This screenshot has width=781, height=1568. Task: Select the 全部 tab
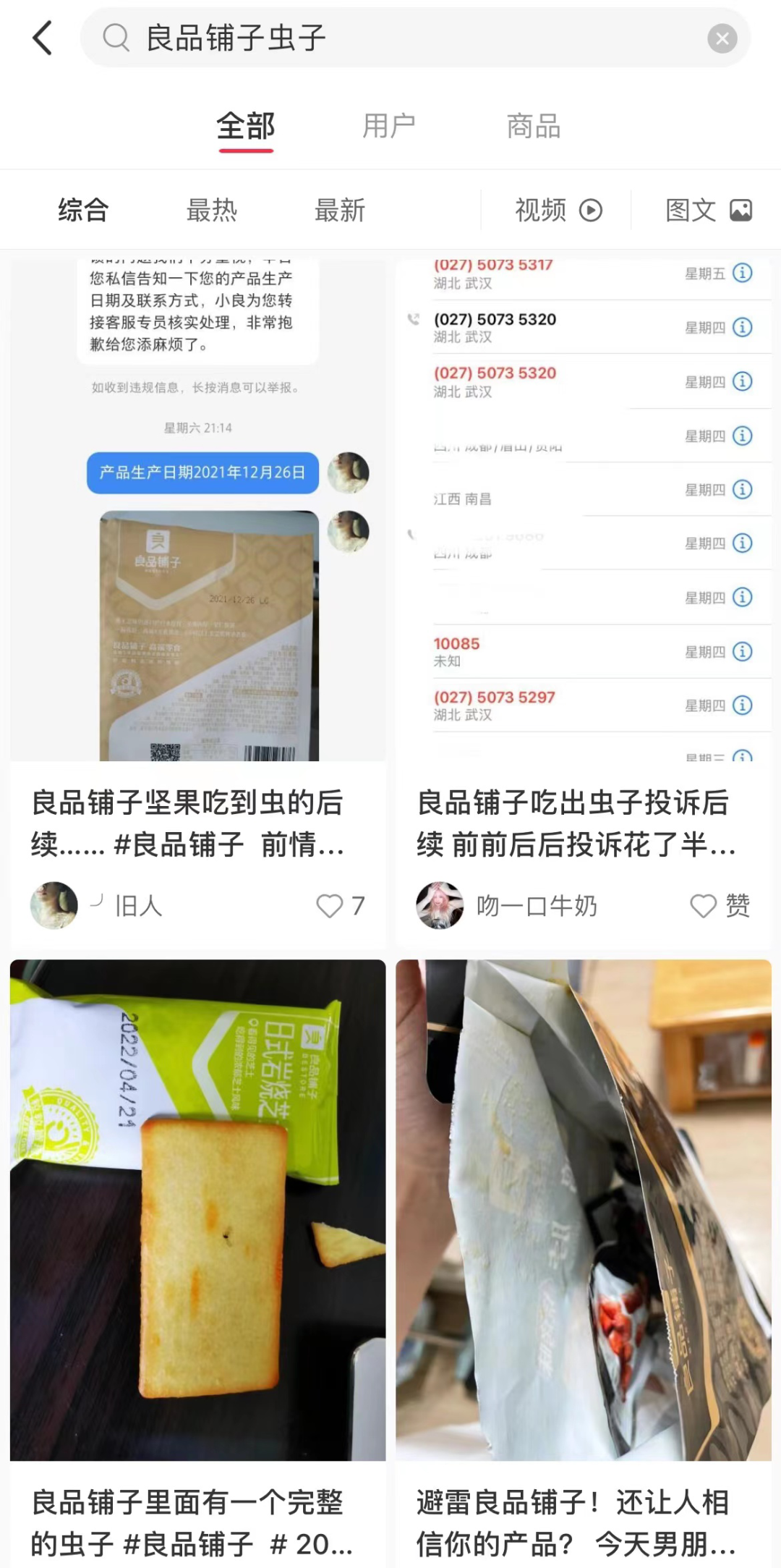(x=246, y=127)
